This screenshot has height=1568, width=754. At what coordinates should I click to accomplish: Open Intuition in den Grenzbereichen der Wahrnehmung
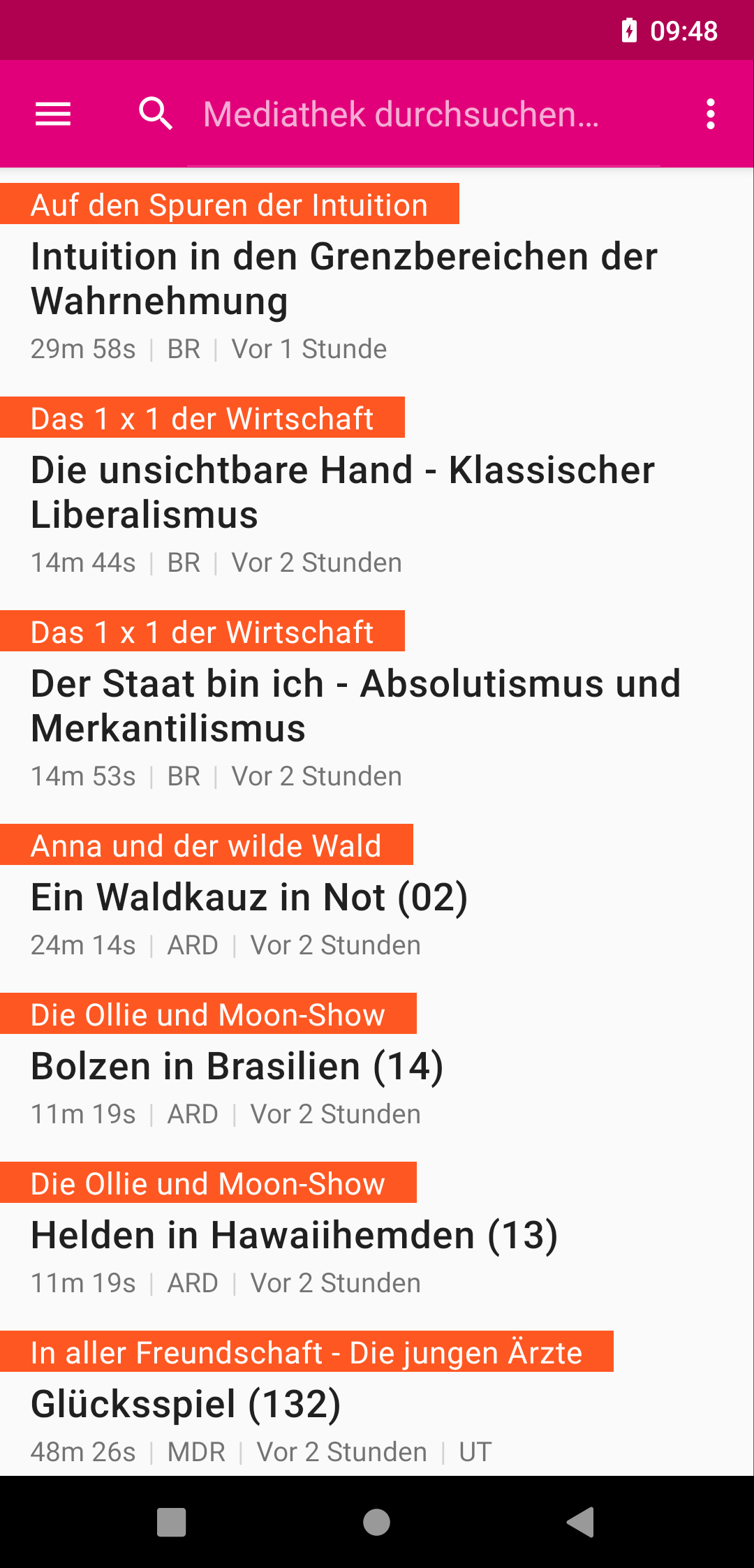pyautogui.click(x=343, y=279)
